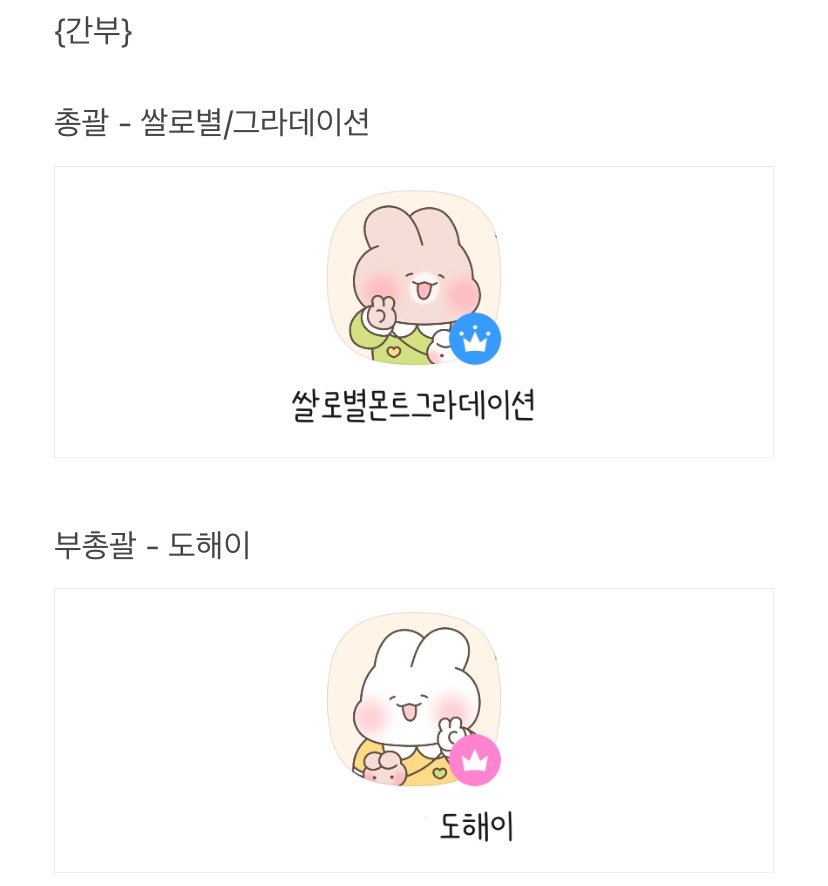
Task: Open the 쌀로별몬트그라데이션 profile image
Action: (413, 278)
